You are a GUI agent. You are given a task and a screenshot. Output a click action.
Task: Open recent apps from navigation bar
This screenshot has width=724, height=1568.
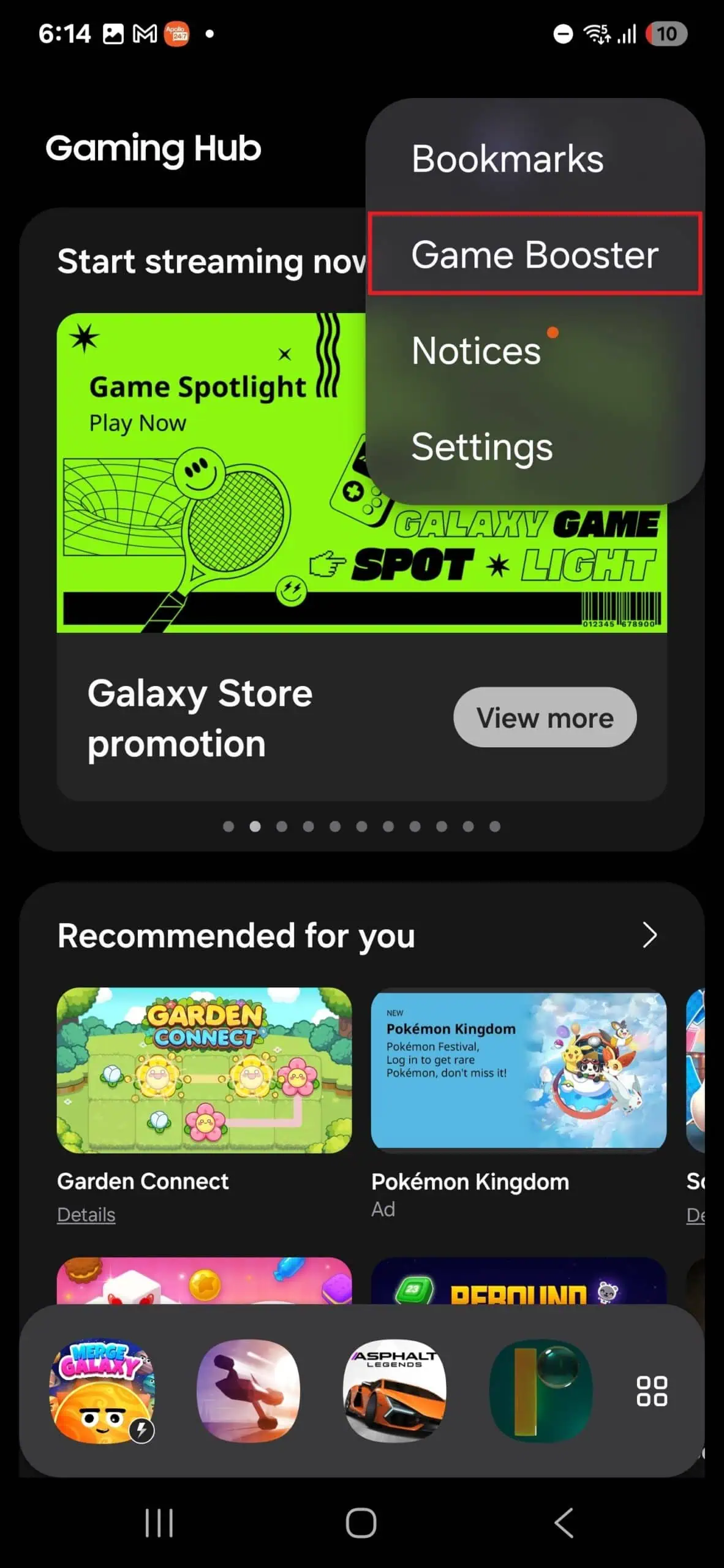click(x=159, y=1523)
